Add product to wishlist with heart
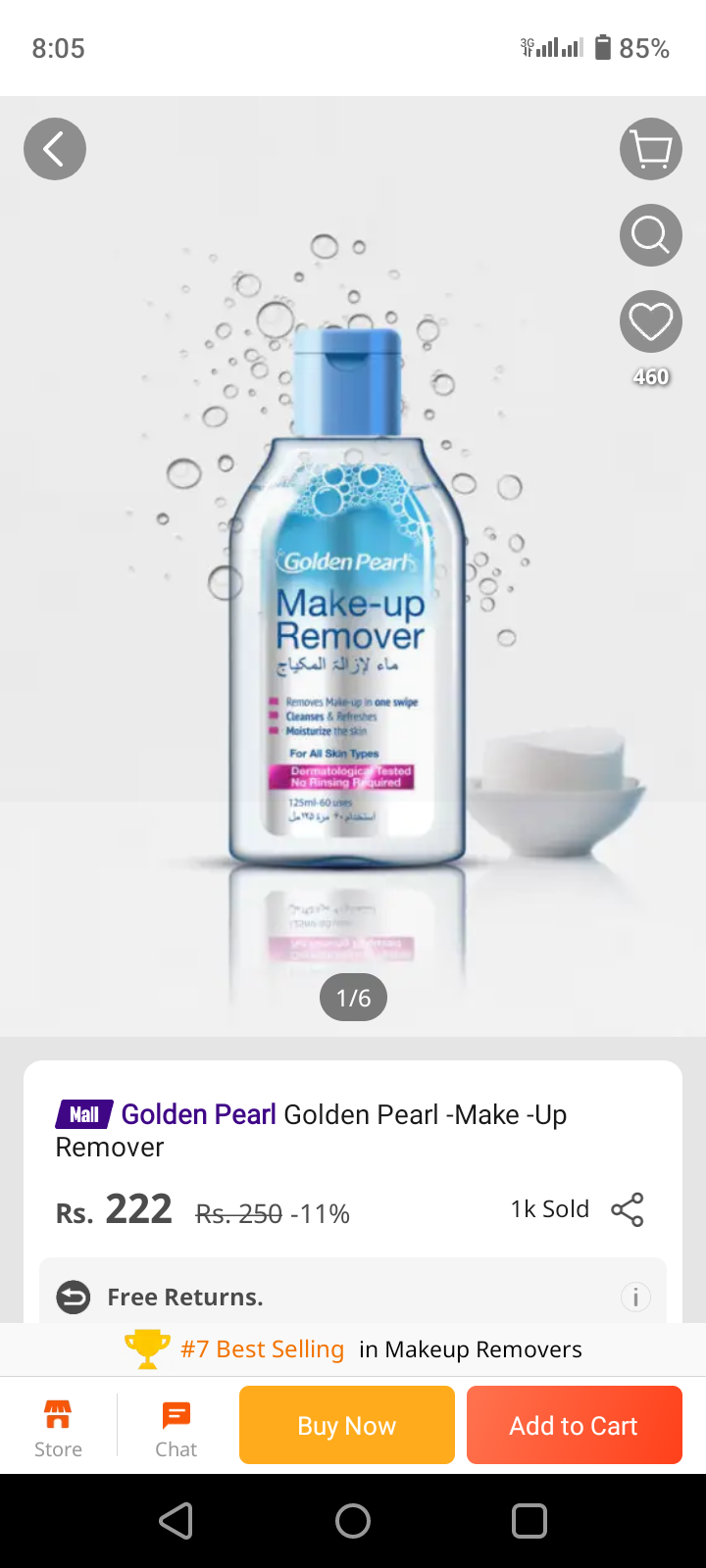This screenshot has height=1568, width=706. tap(651, 321)
